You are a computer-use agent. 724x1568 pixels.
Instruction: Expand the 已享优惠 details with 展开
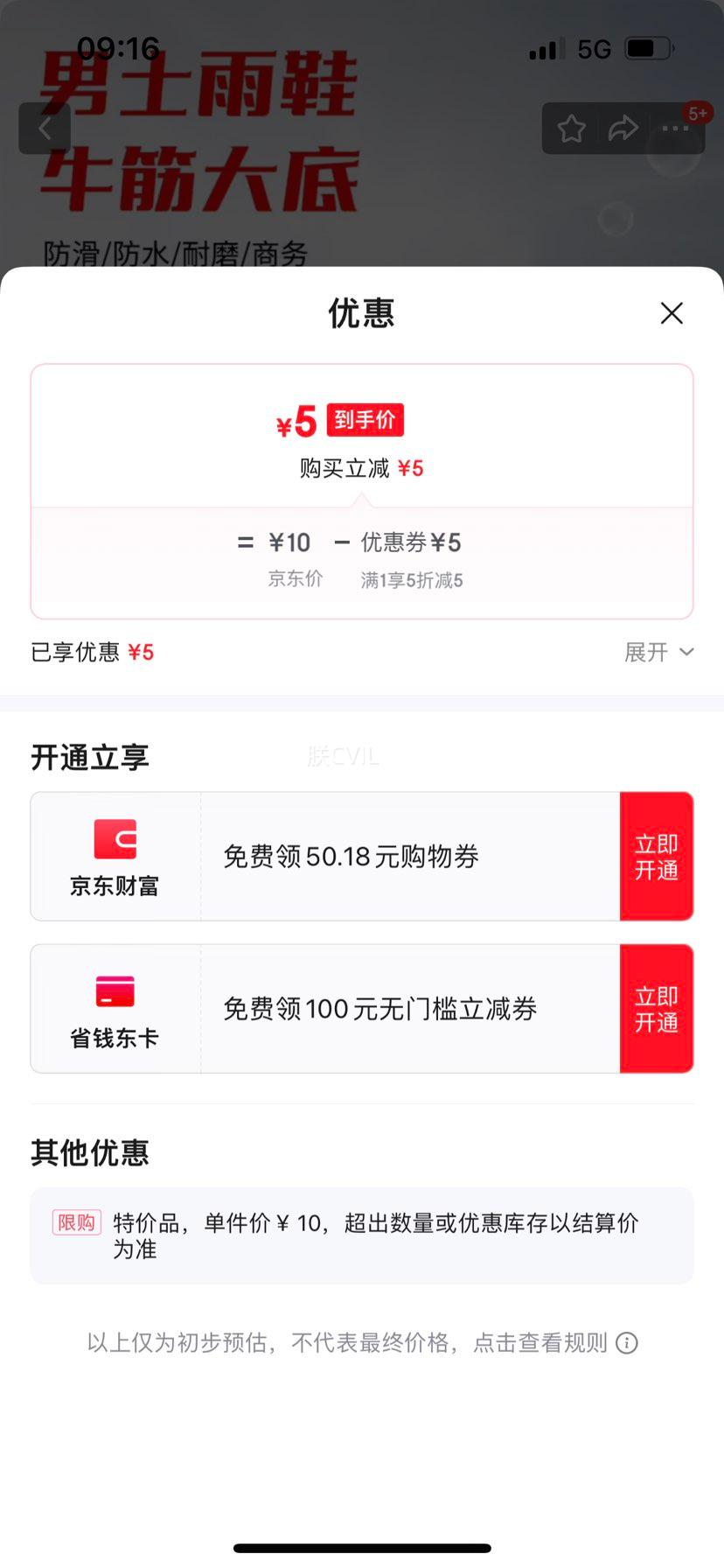658,652
